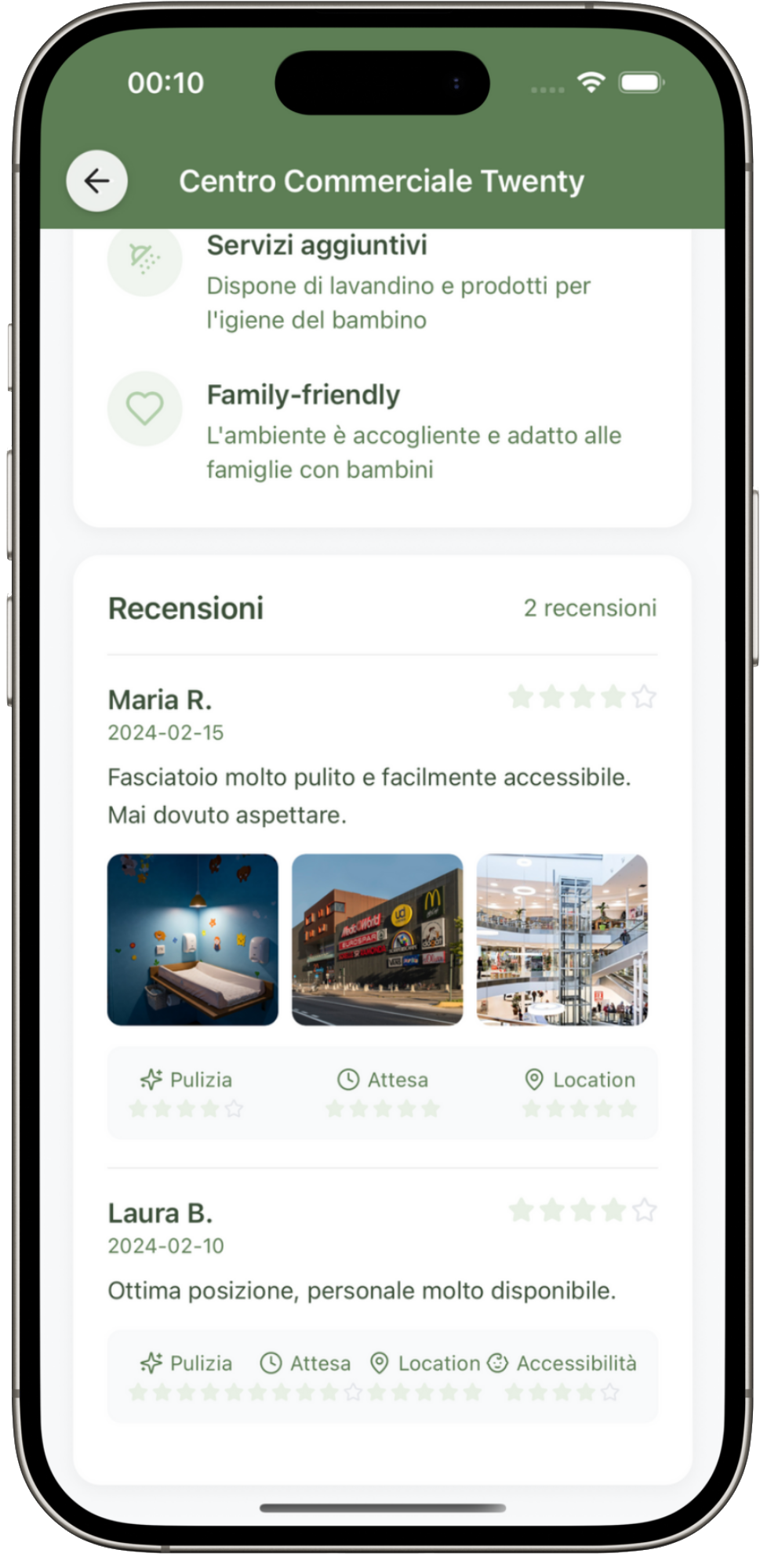Screen dimensions: 760x1568
Task: Tap the sparkle icon next to Pulizia
Action: point(151,1080)
